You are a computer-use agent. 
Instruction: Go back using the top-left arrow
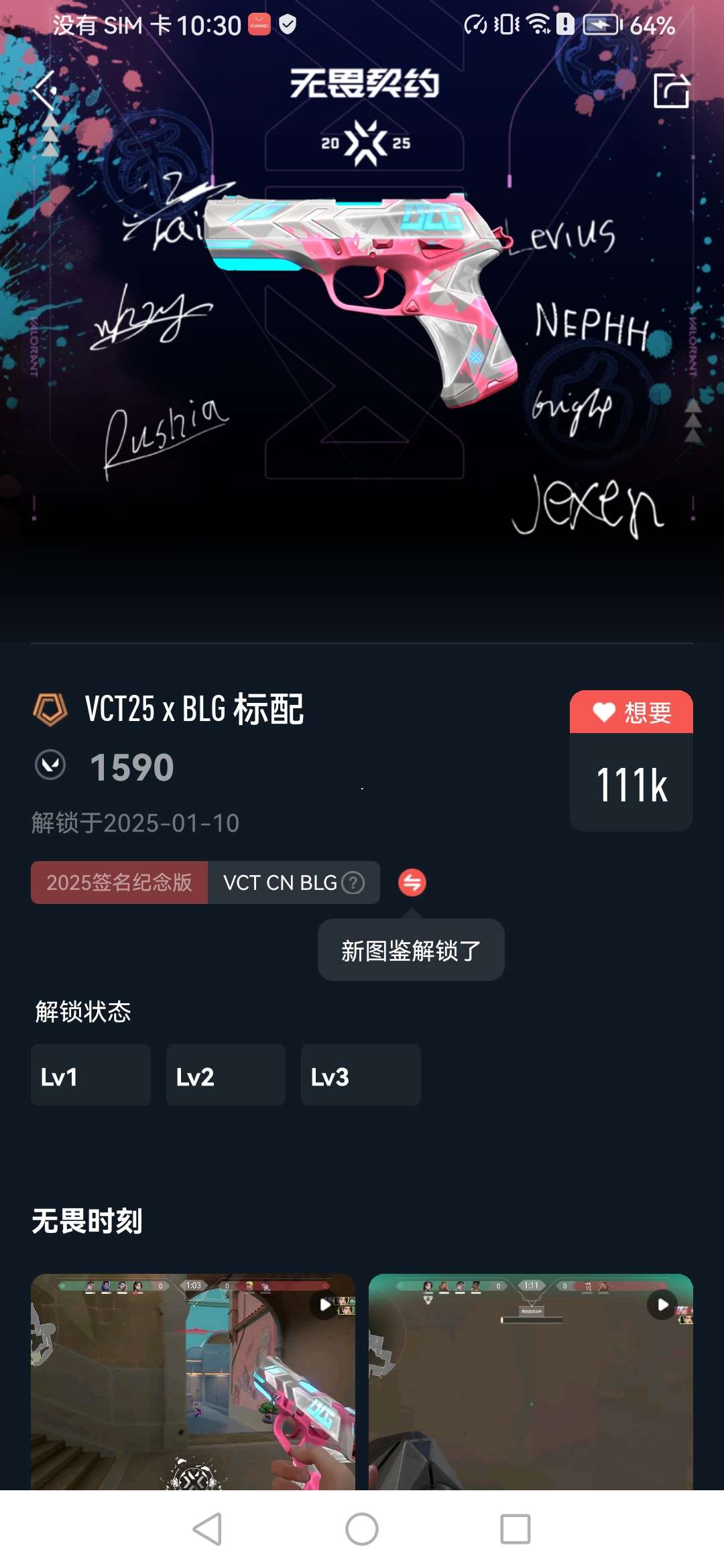click(x=44, y=89)
